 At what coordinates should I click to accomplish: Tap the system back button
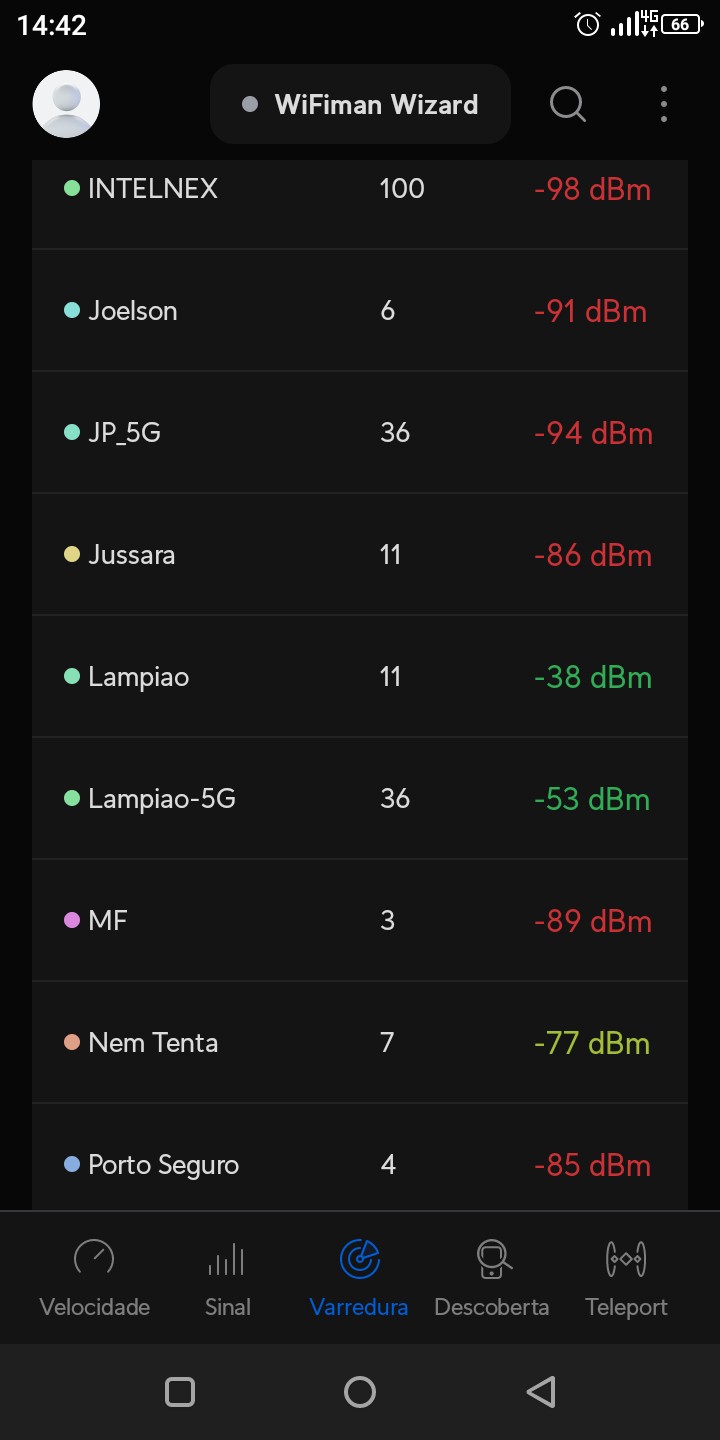coord(540,1392)
